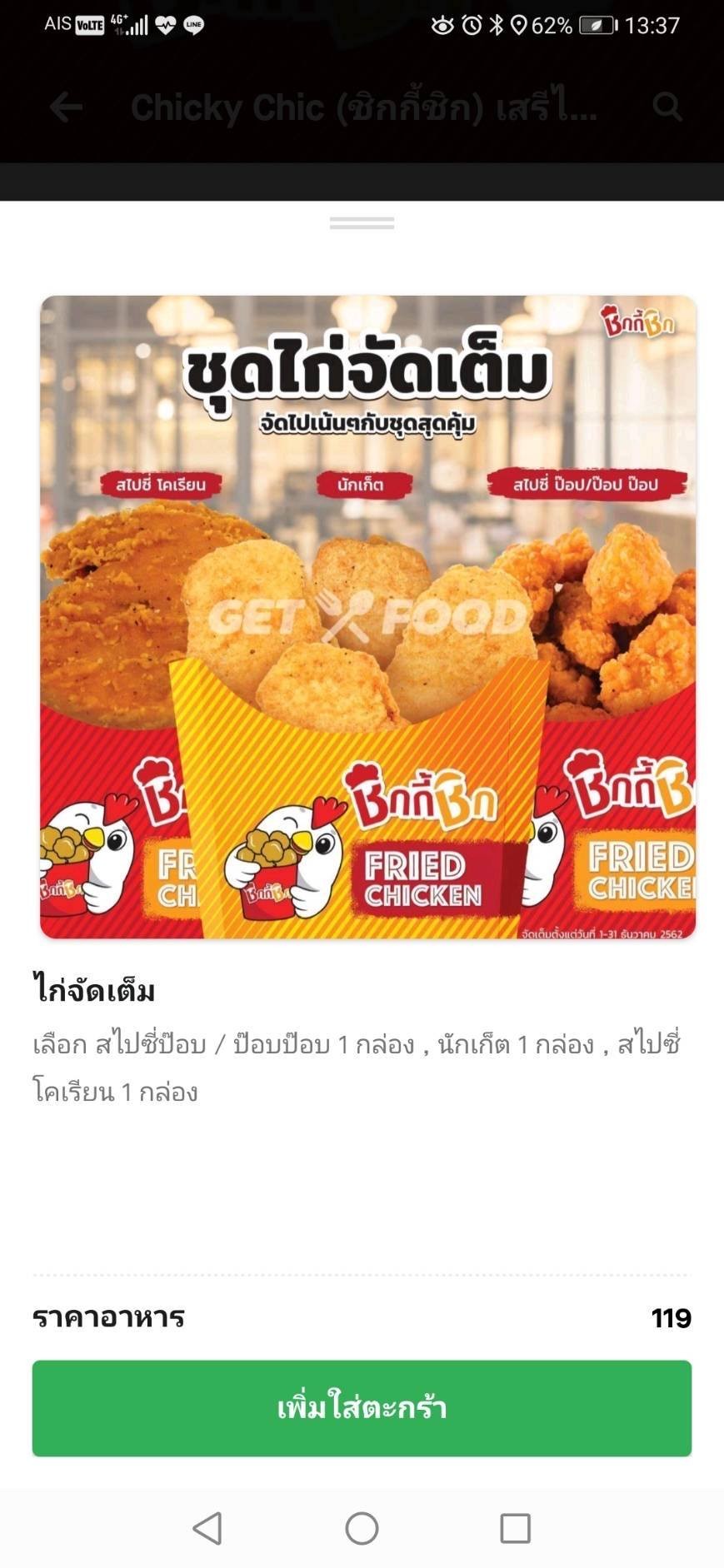Tap the Android home circle icon
724x1568 pixels.
coord(362,1529)
